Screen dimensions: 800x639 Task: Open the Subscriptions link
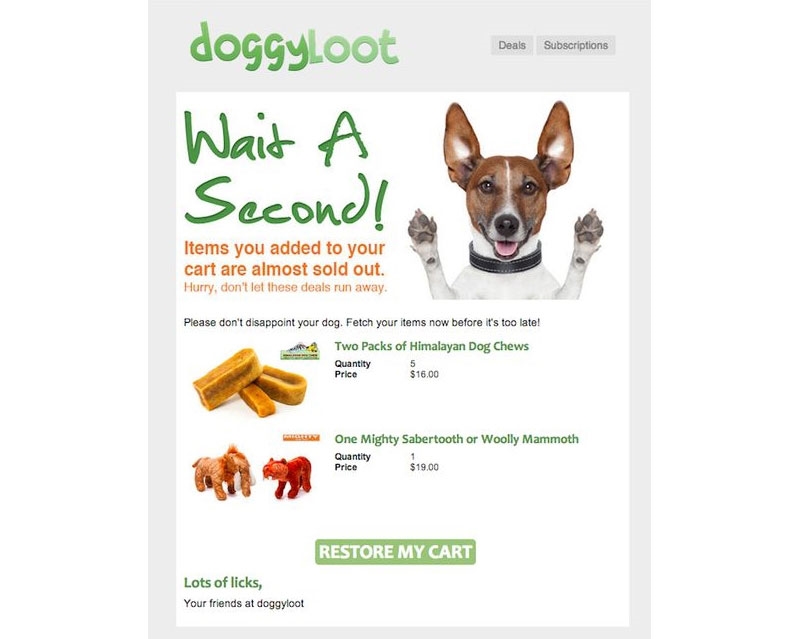575,45
